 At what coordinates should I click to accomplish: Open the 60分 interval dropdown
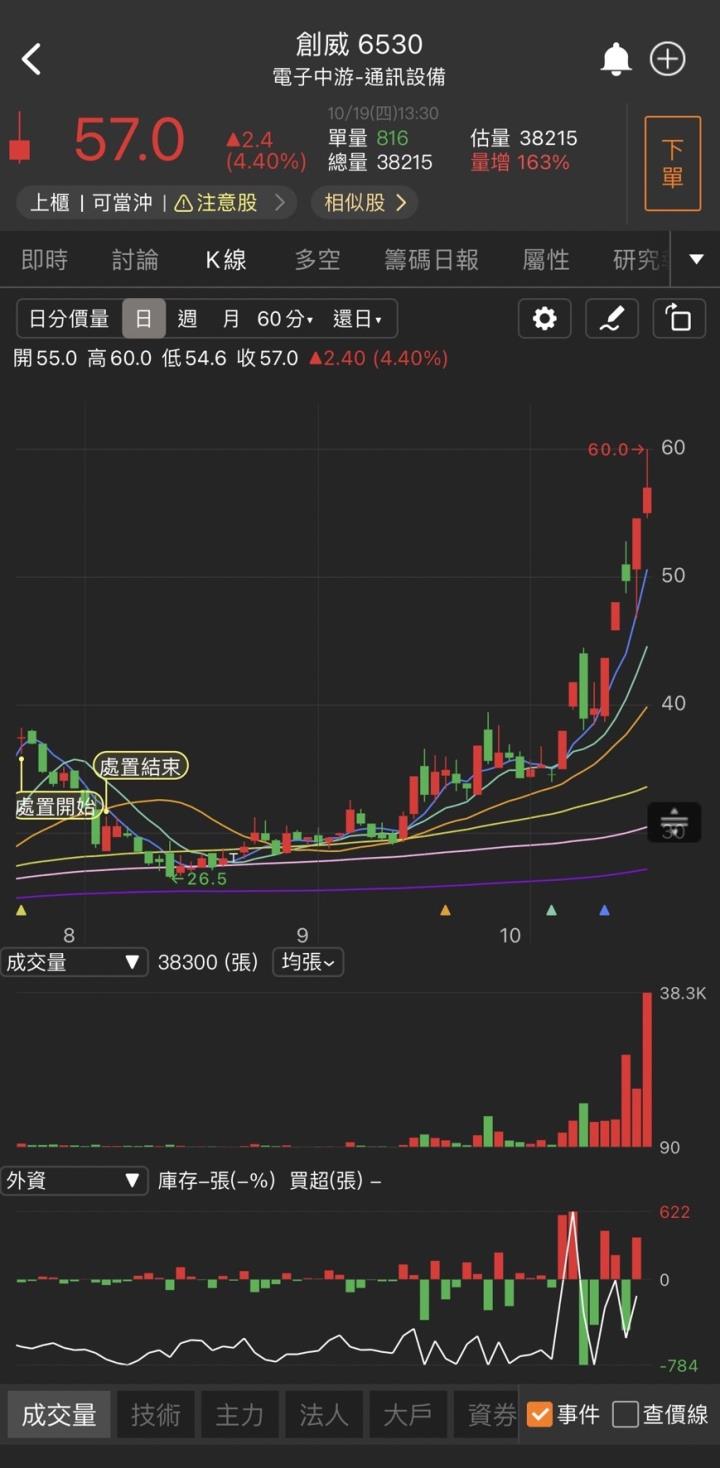(285, 319)
